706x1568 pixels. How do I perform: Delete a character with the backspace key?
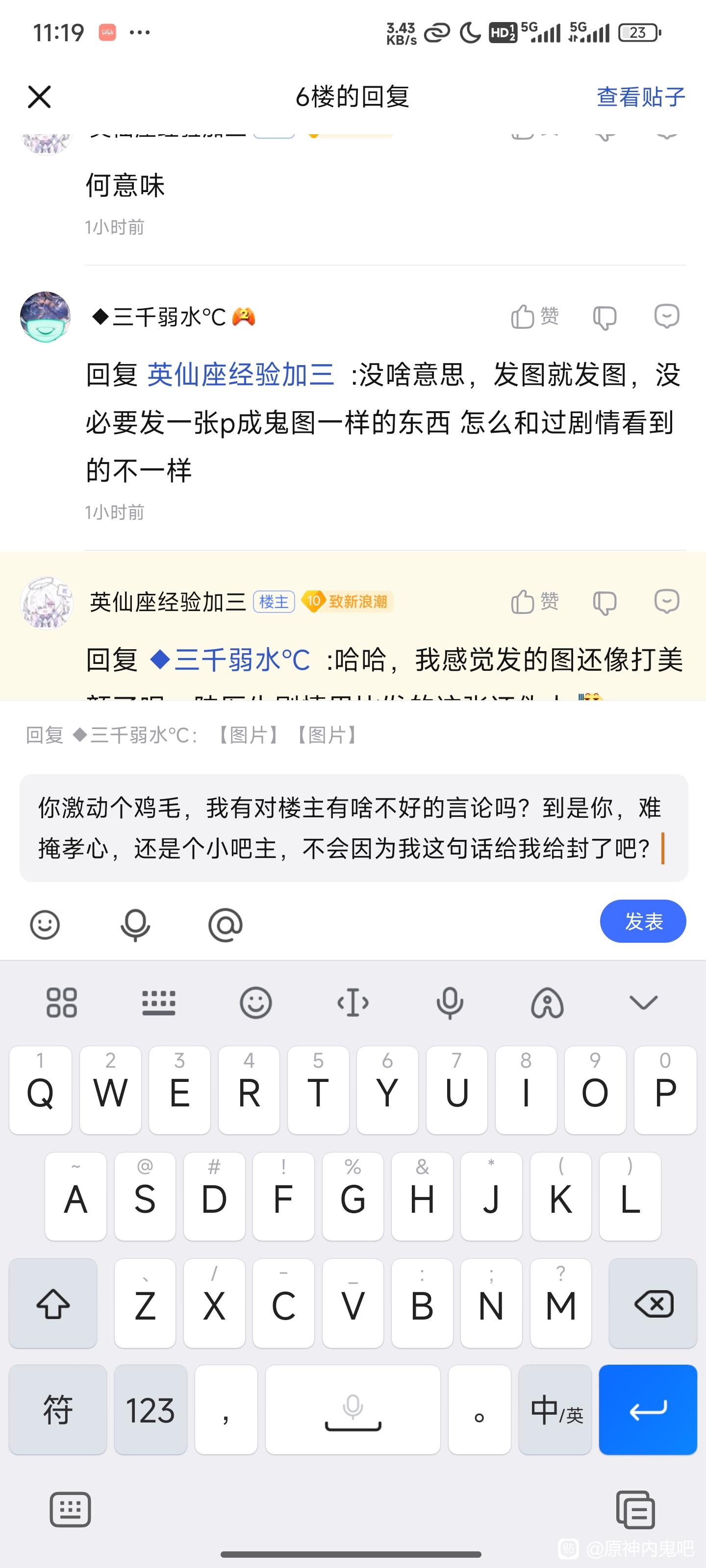click(x=653, y=1303)
